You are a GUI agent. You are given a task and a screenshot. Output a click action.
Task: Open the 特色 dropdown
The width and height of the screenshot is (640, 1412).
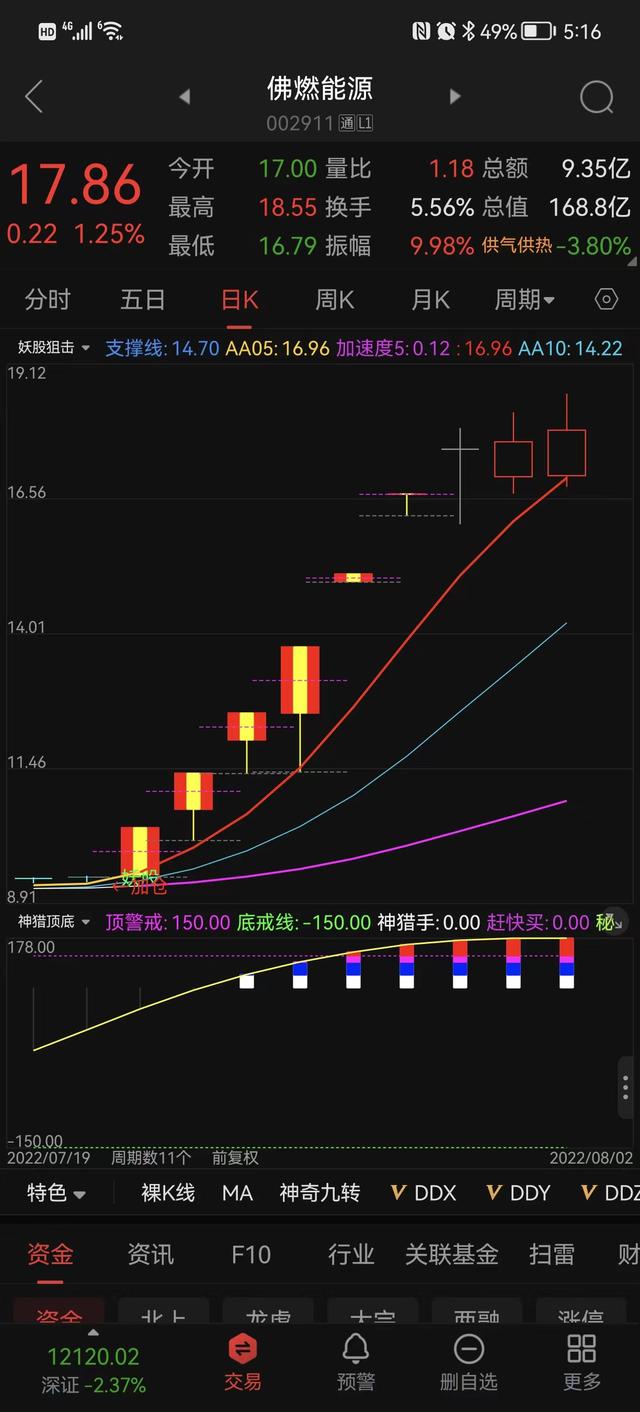click(x=55, y=1193)
